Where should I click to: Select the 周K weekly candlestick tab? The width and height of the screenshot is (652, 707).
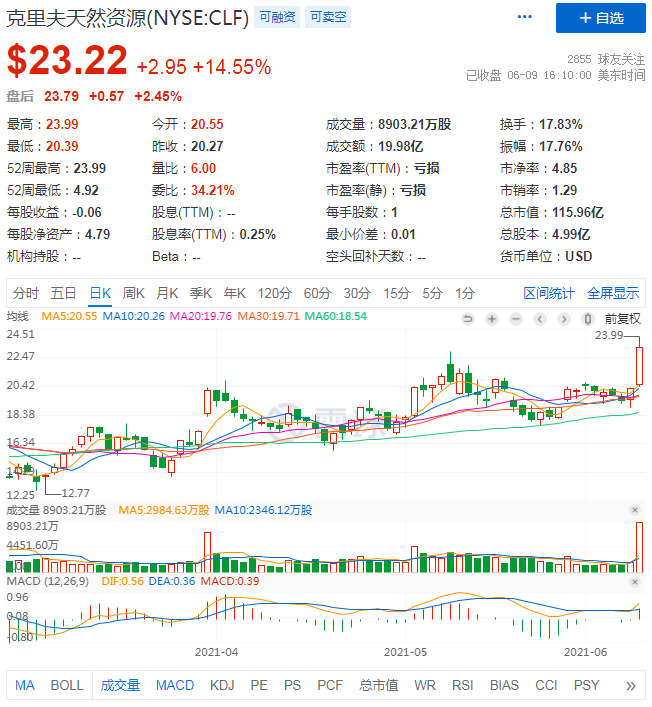[x=134, y=293]
